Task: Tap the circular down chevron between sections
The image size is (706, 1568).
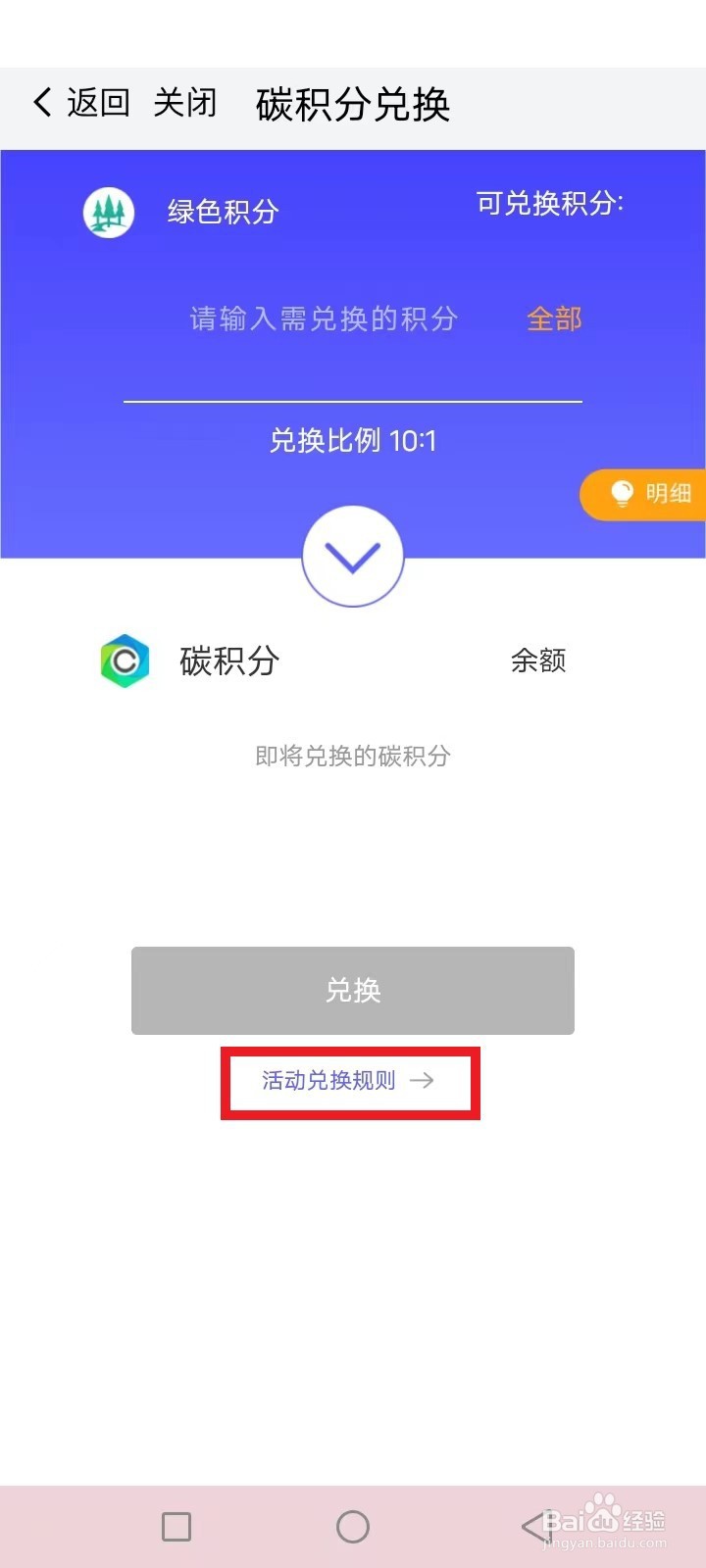Action: point(353,556)
